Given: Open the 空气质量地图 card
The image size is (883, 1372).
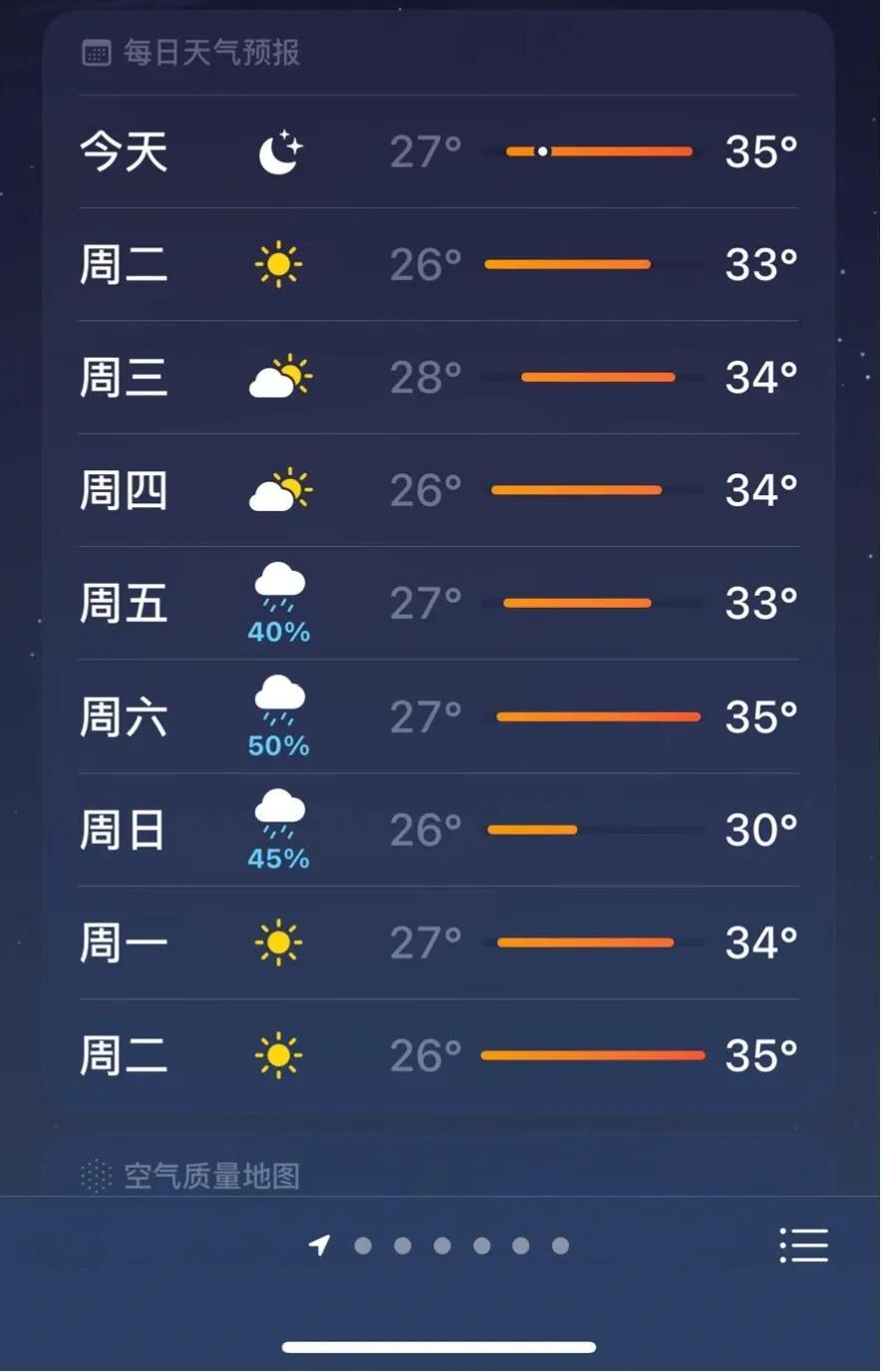Looking at the screenshot, I should tap(439, 1176).
